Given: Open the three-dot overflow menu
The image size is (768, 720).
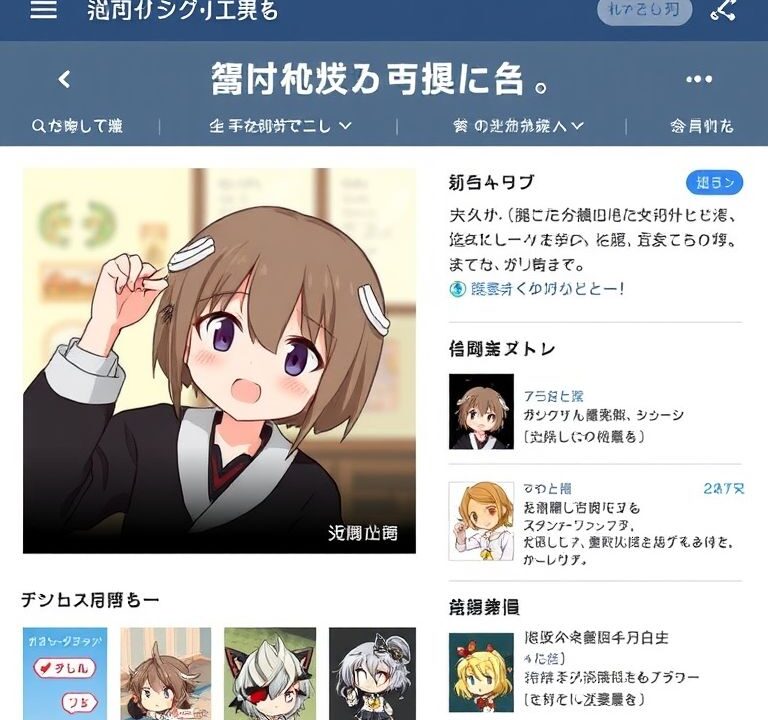Looking at the screenshot, I should point(699,79).
